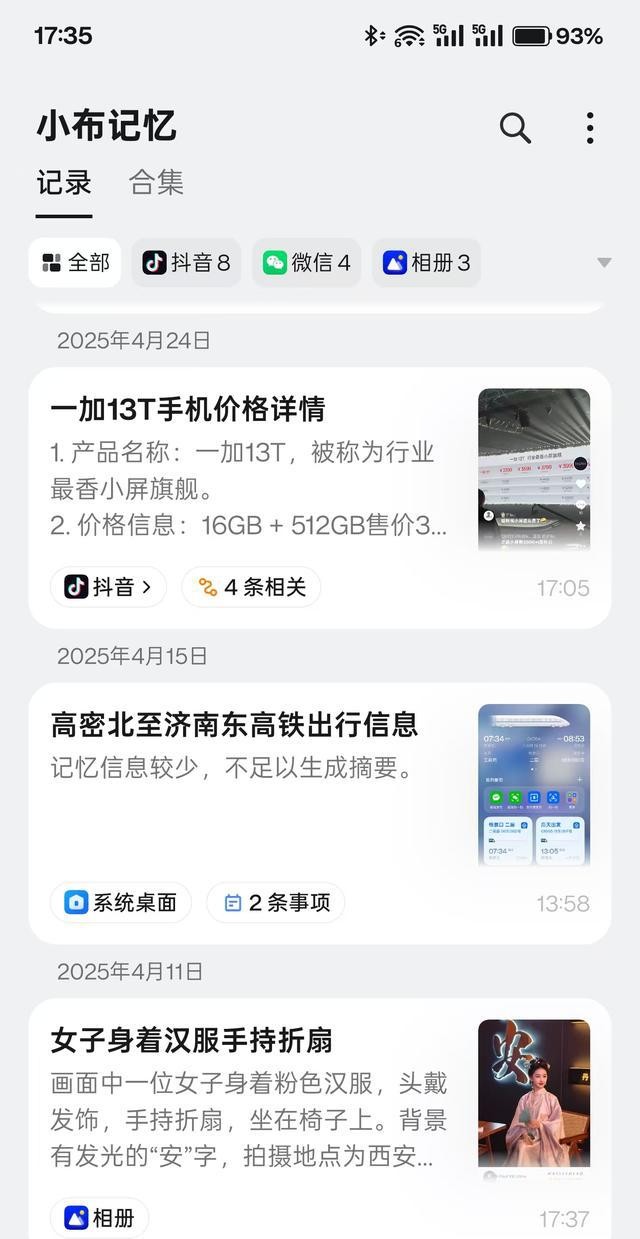Tap the 抖音 source link chip
Image resolution: width=640 pixels, height=1239 pixels.
108,587
